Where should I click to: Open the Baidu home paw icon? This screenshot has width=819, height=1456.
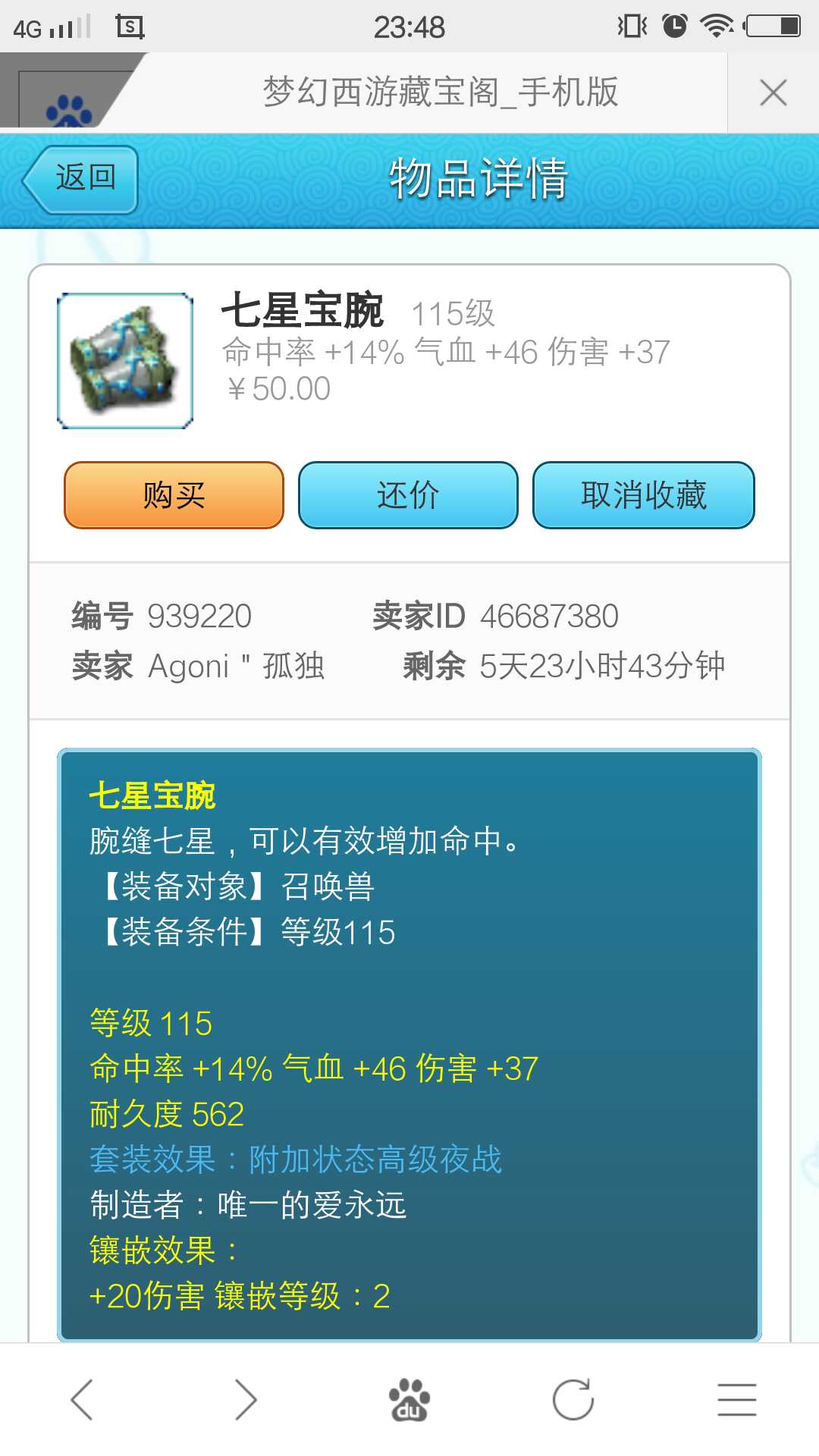pos(409,1399)
